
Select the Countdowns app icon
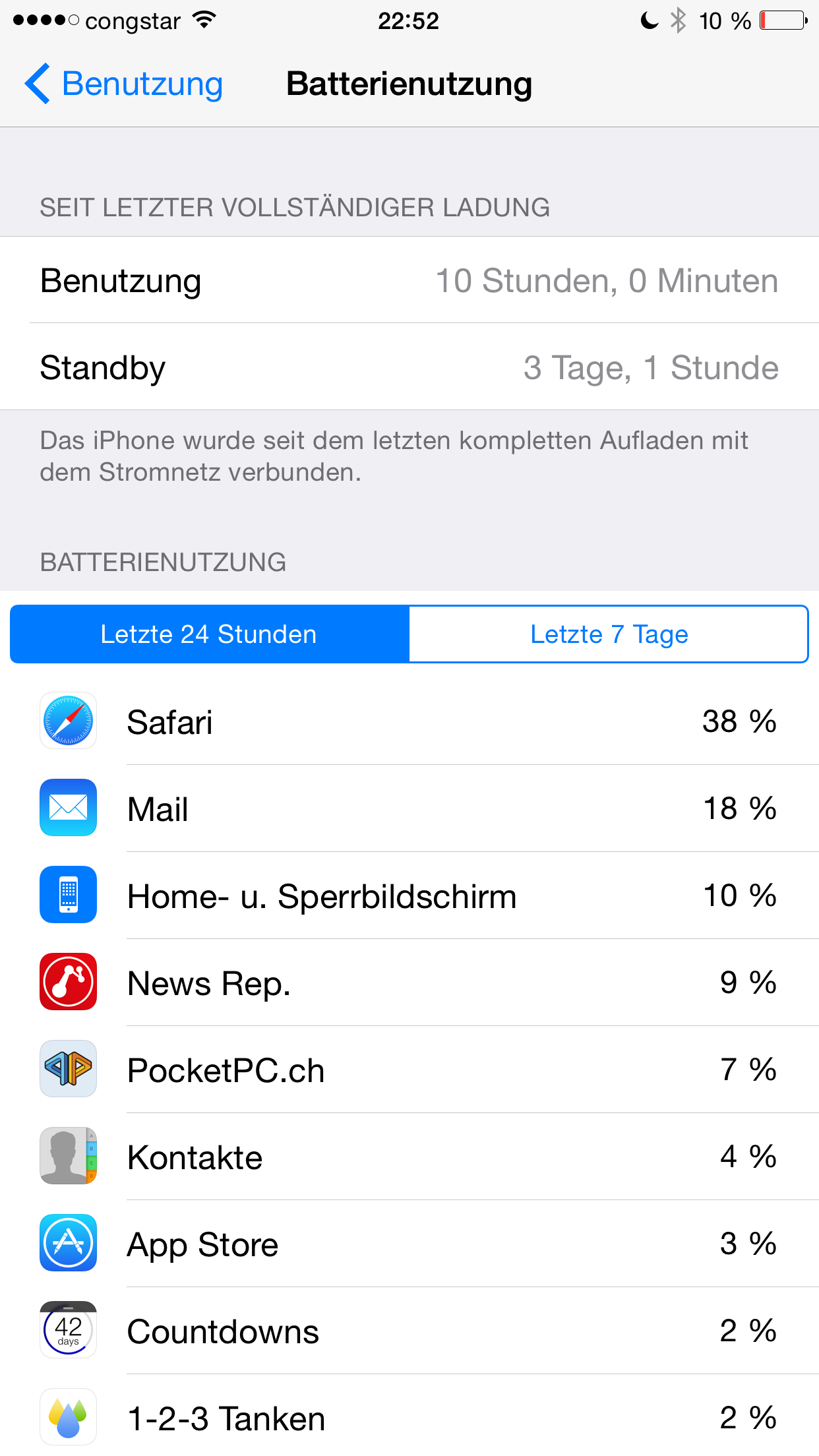68,1330
